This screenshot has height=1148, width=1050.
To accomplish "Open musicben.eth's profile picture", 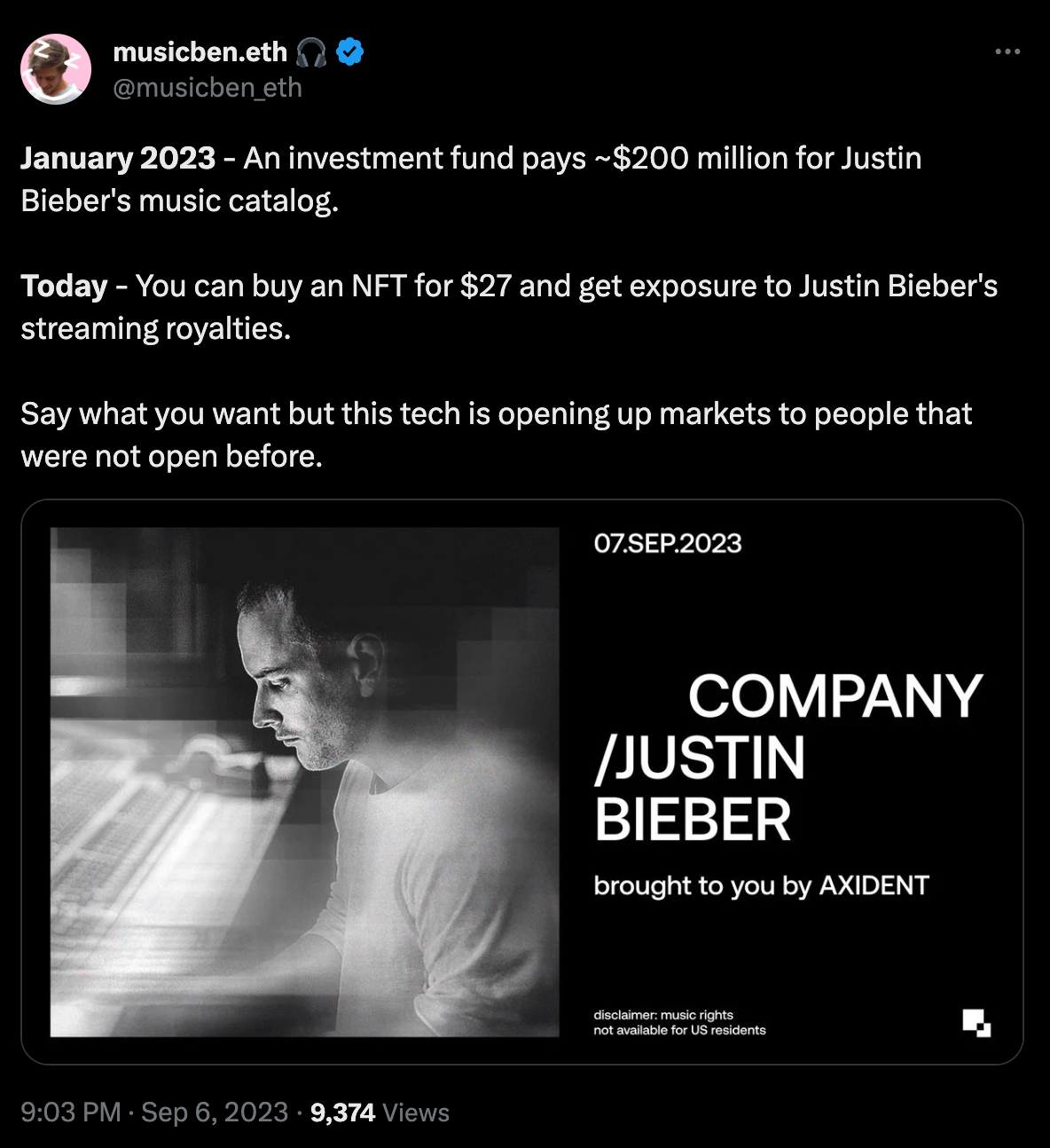I will point(56,69).
